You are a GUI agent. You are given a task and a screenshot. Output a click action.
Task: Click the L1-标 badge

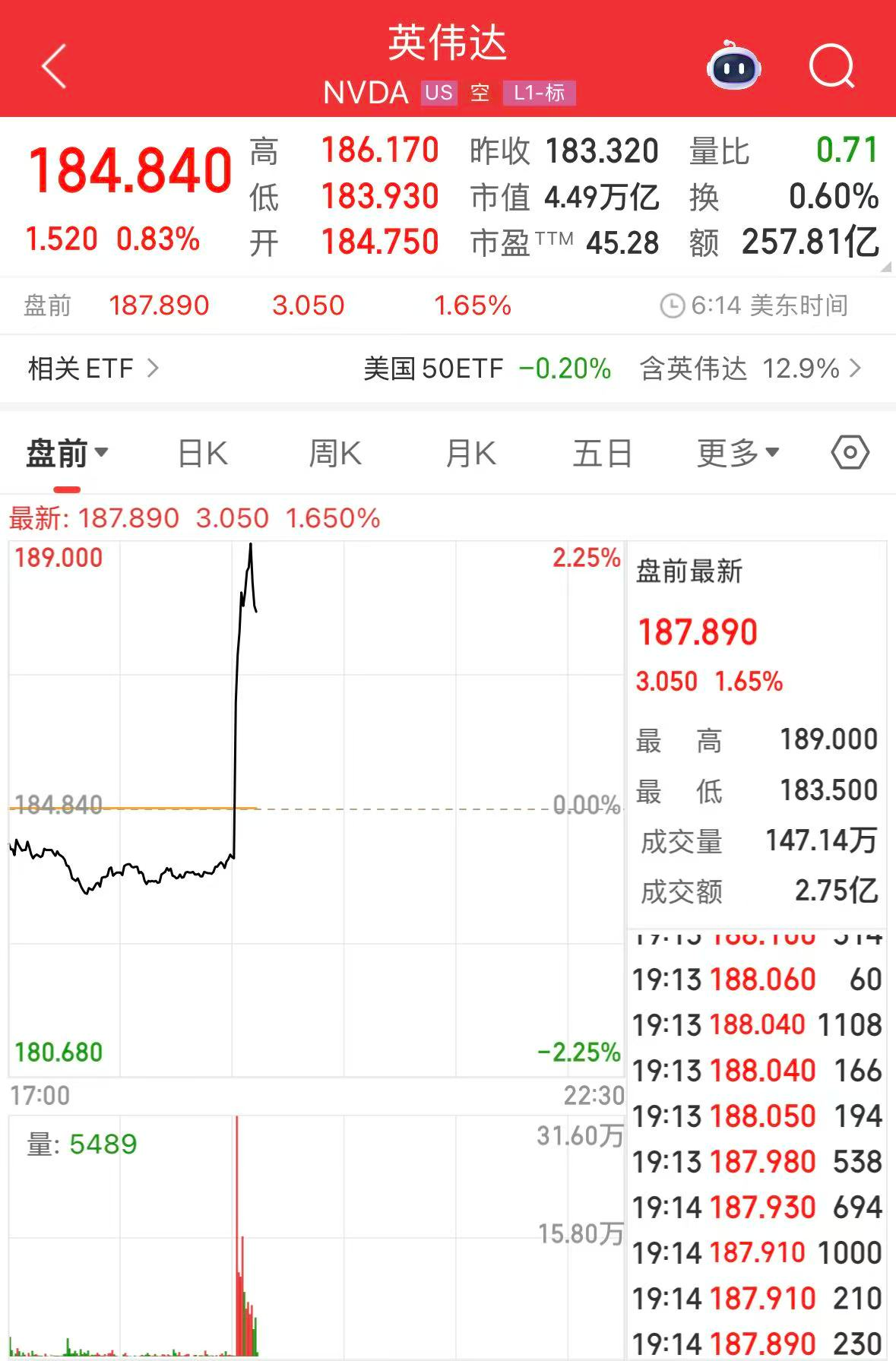click(x=537, y=93)
